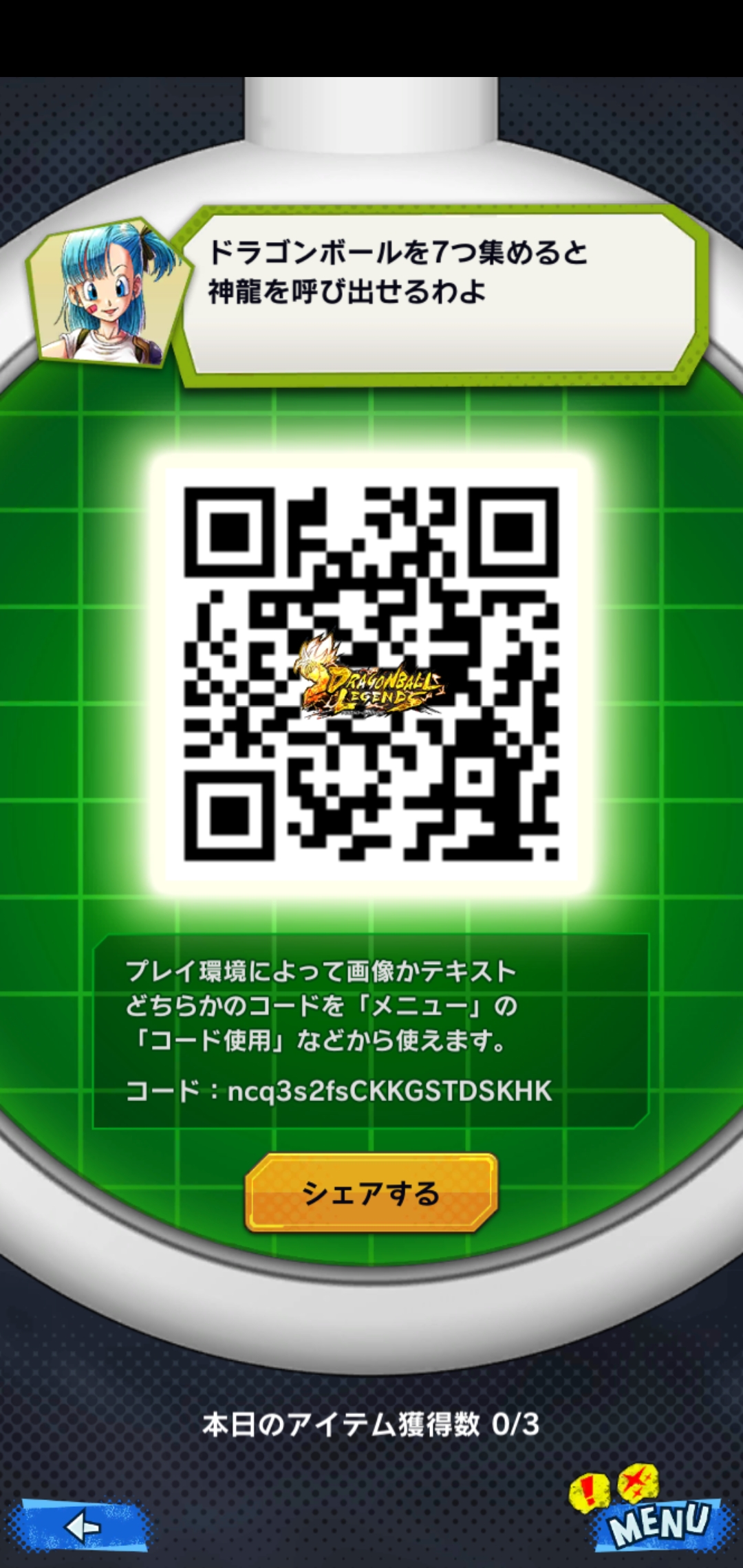Tap the シェアする share button
This screenshot has width=743, height=1568.
(x=371, y=1193)
